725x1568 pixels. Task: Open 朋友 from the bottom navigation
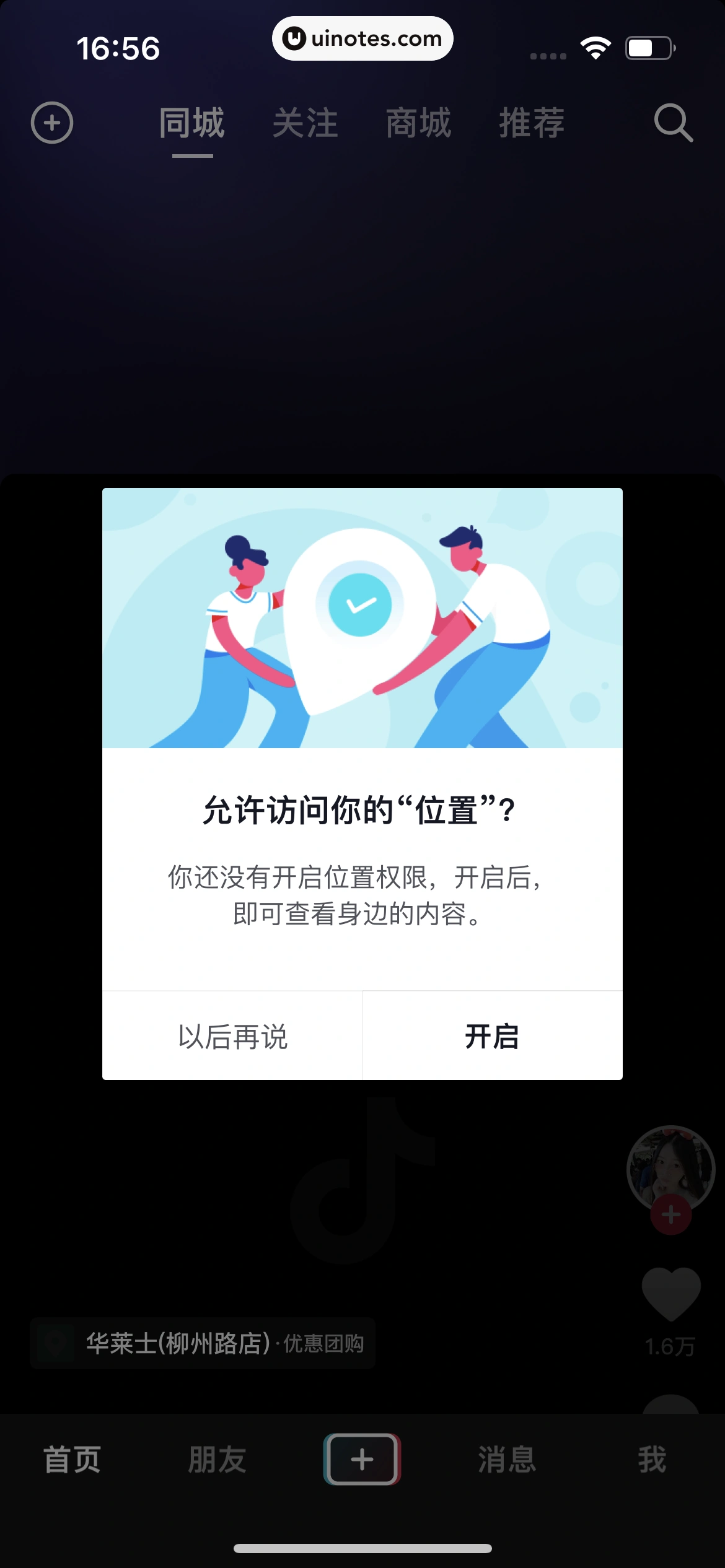pos(217,1461)
